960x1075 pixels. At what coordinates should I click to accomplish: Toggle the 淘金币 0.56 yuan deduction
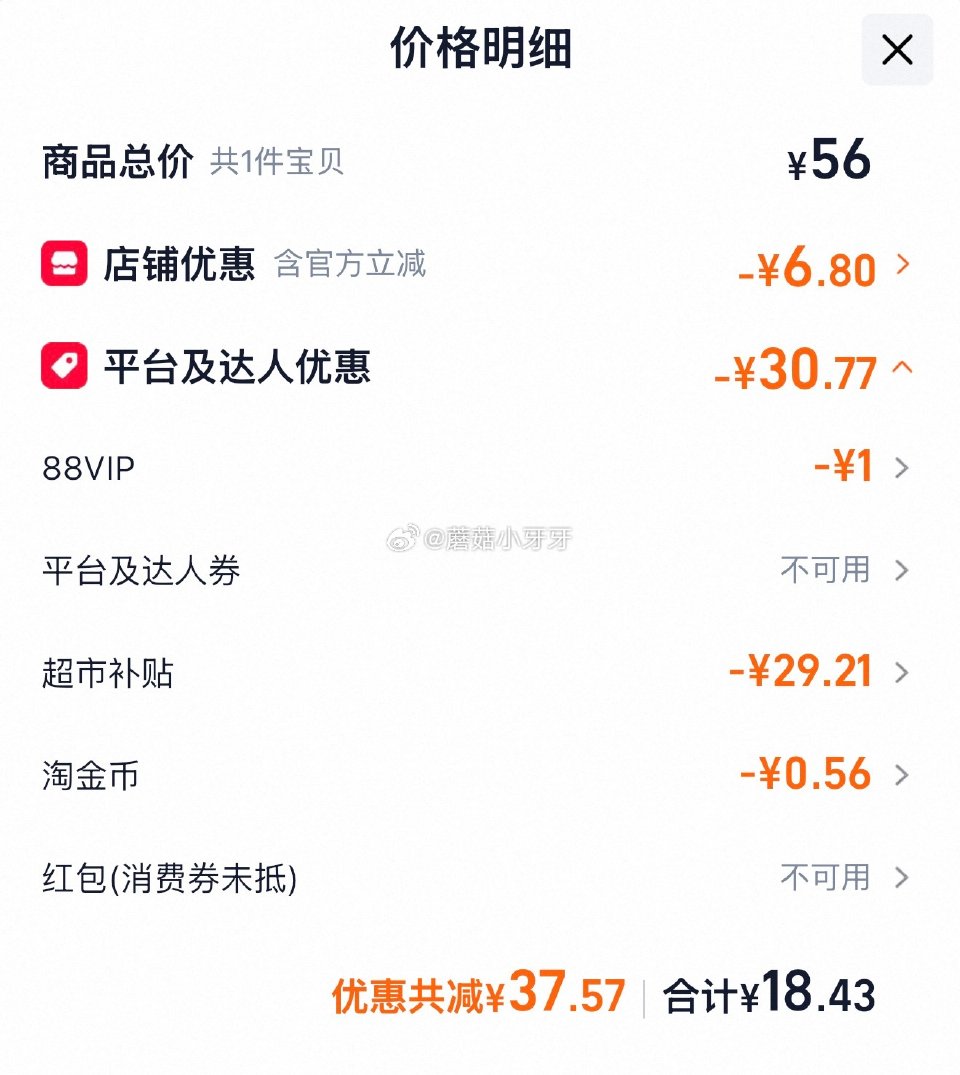point(820,774)
